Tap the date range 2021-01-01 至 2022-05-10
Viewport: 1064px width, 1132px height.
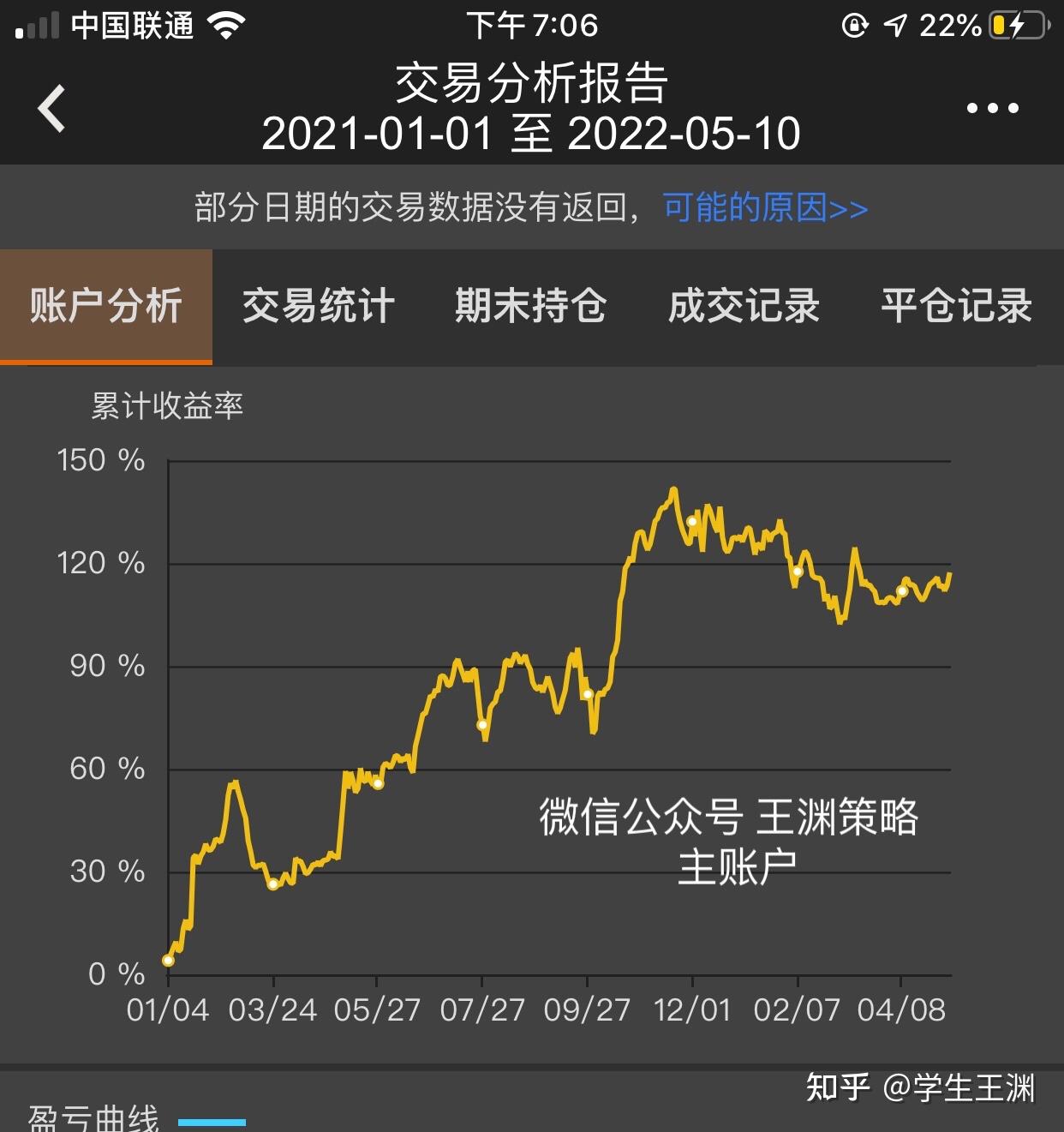tap(531, 135)
